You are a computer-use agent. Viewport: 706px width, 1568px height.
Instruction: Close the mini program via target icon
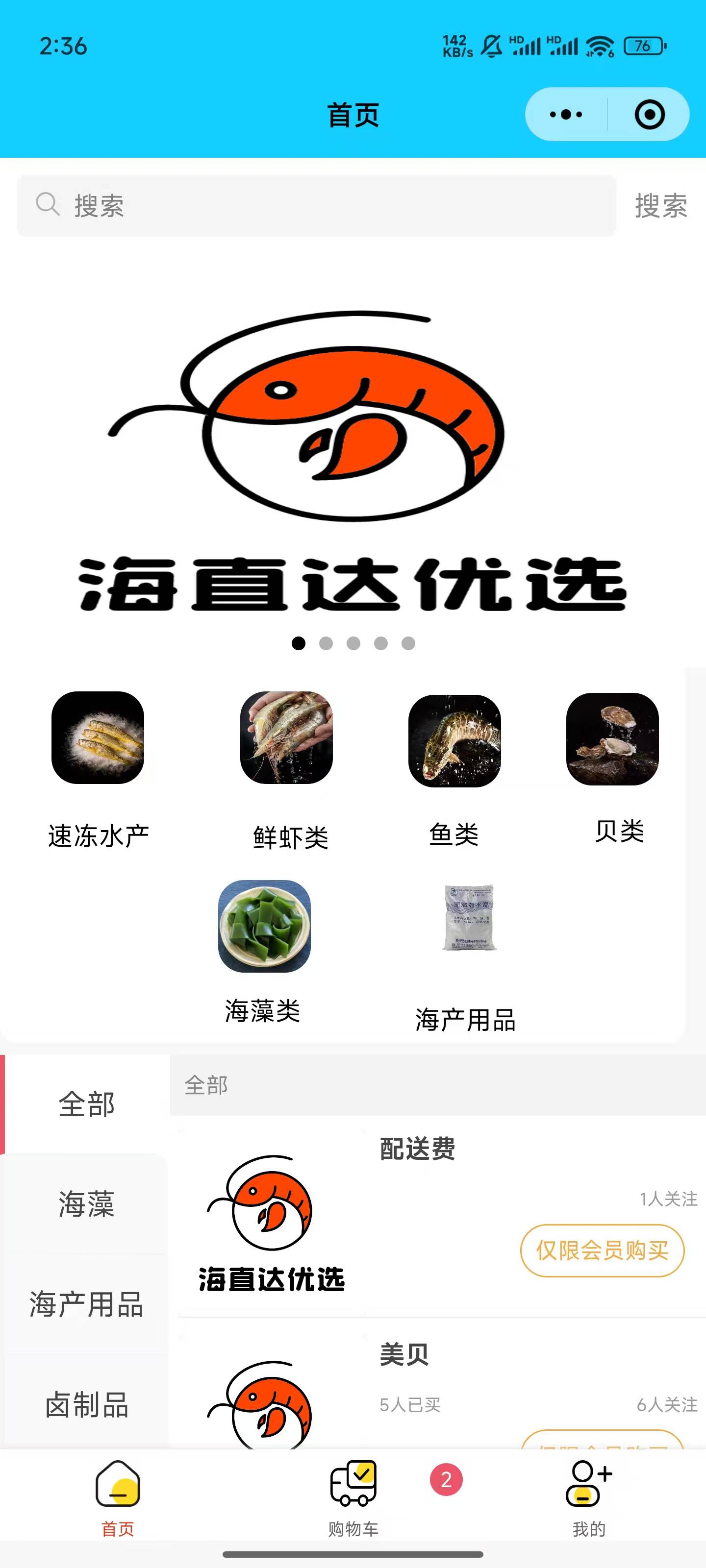(x=649, y=115)
